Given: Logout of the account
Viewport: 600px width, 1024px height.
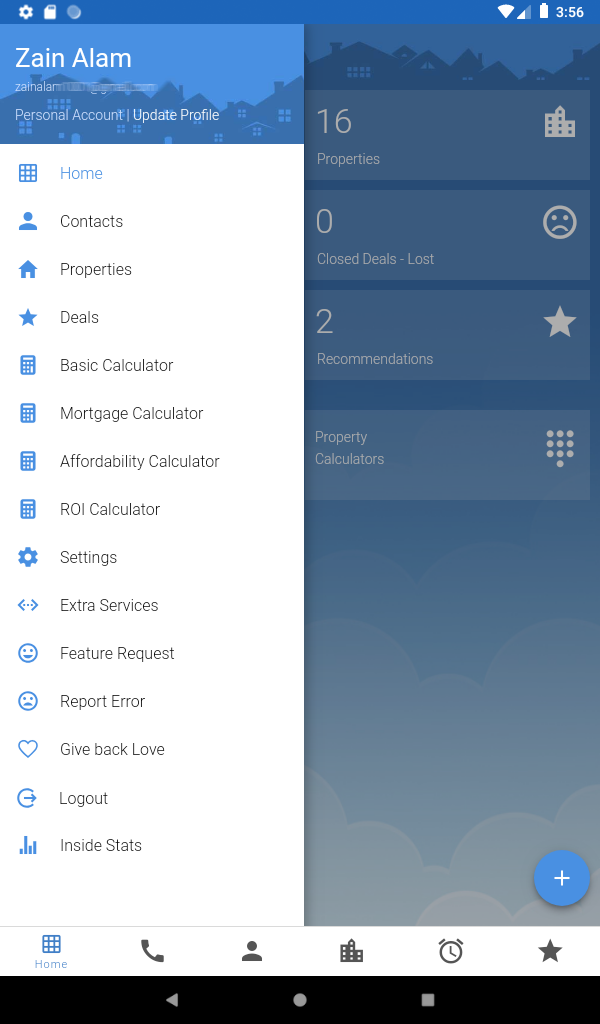Looking at the screenshot, I should (x=151, y=798).
